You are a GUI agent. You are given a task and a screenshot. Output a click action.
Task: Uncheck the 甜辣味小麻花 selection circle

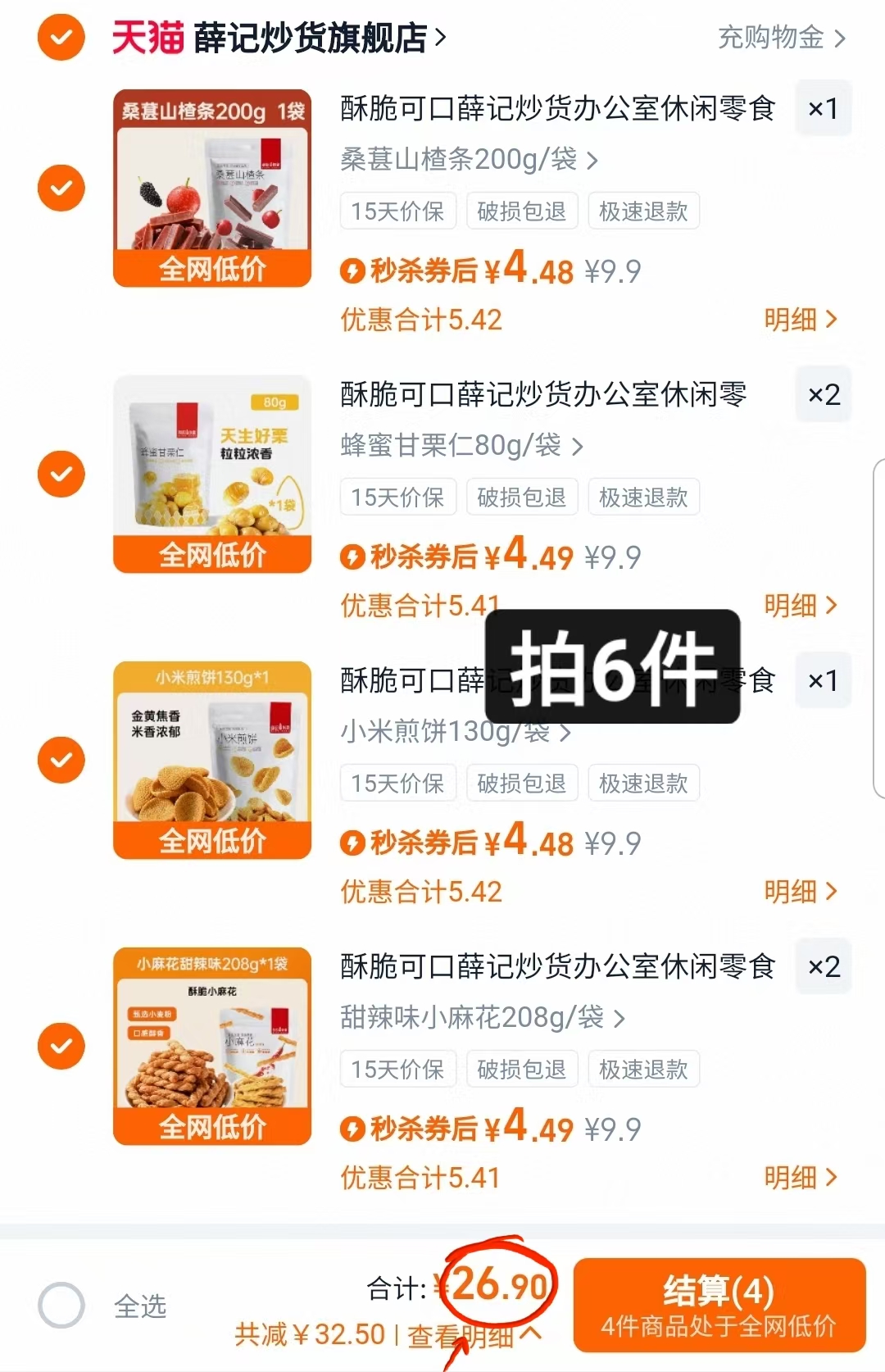[x=61, y=1047]
